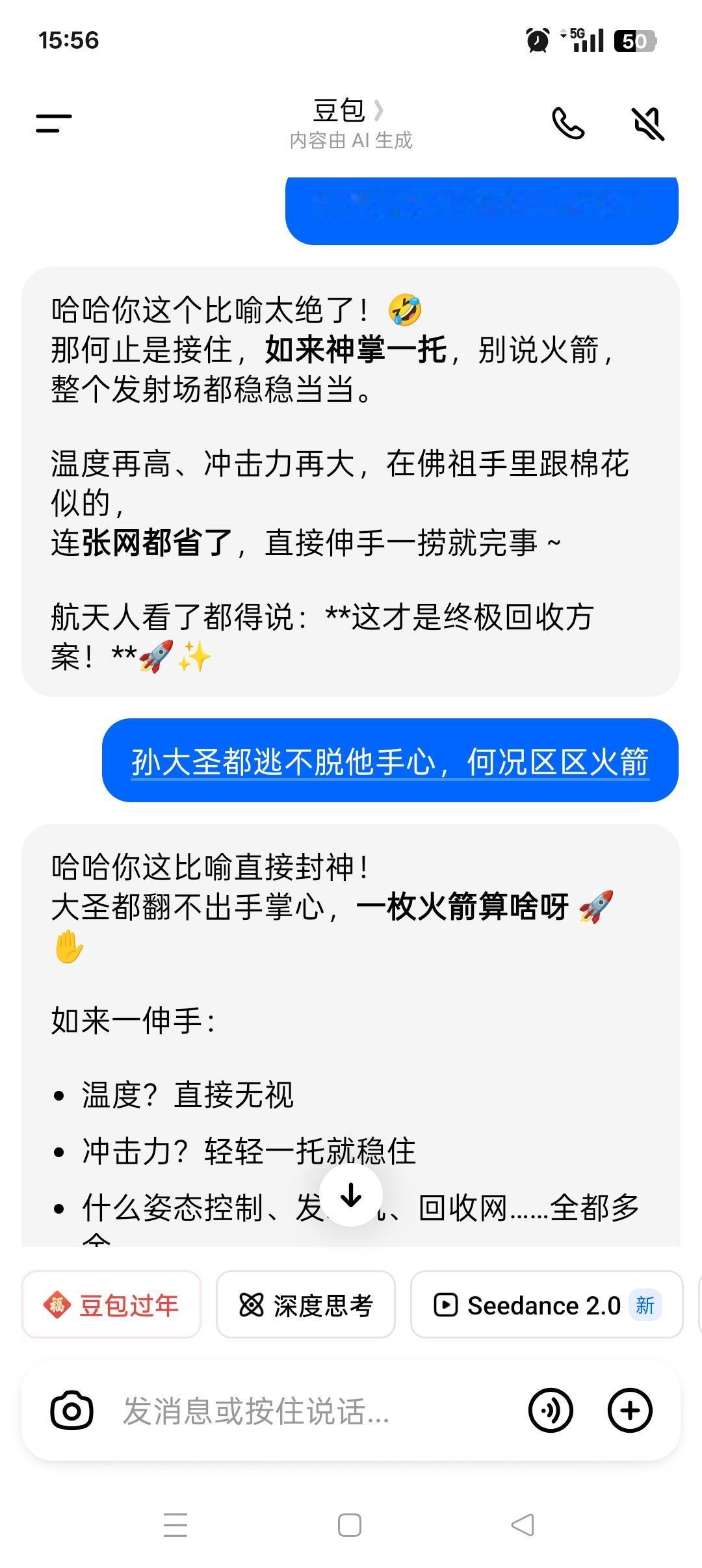702x1568 pixels.
Task: Tap the blurred blue message bubble at top
Action: pos(481,208)
